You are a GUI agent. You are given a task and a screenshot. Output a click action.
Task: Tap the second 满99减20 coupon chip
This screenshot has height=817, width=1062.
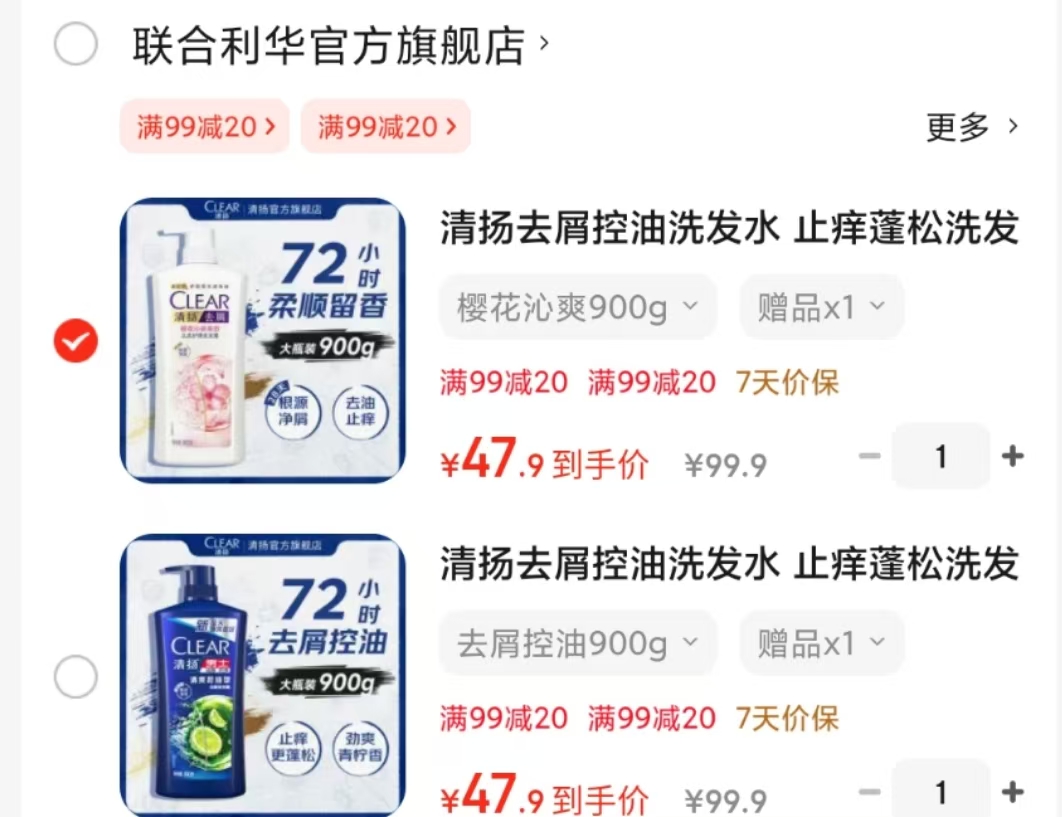click(x=386, y=127)
